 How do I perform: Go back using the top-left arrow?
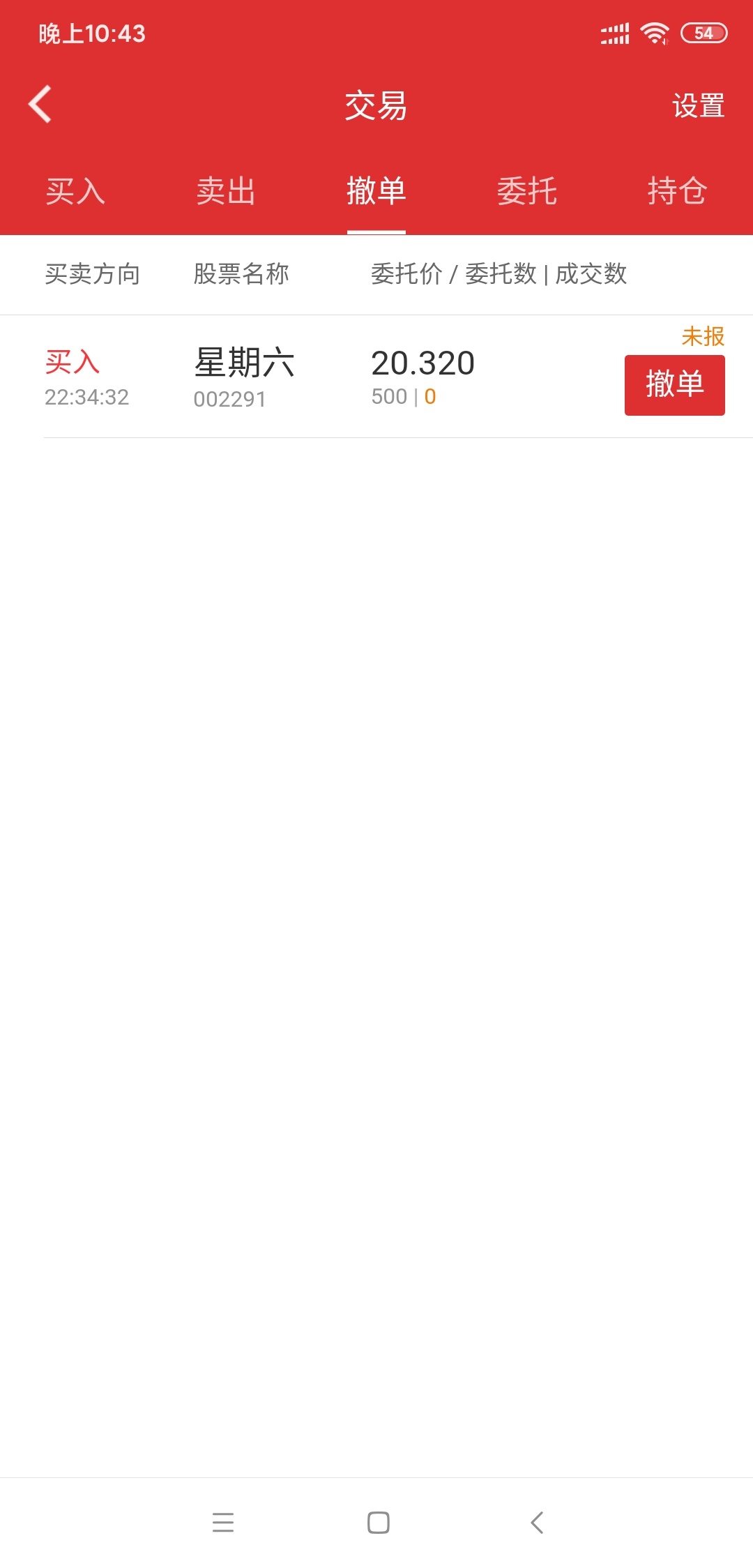(40, 105)
